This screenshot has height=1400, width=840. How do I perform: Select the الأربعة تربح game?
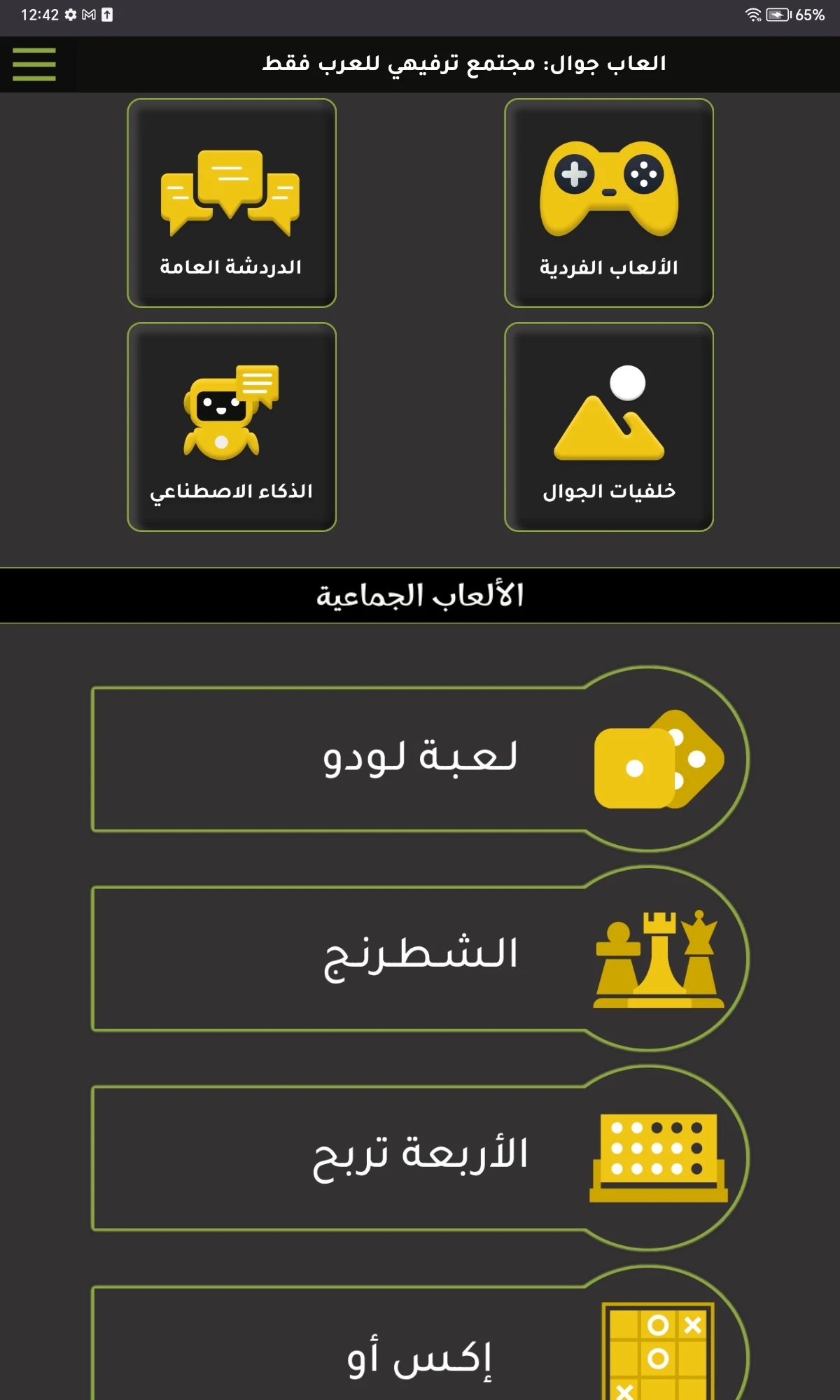tap(420, 1158)
